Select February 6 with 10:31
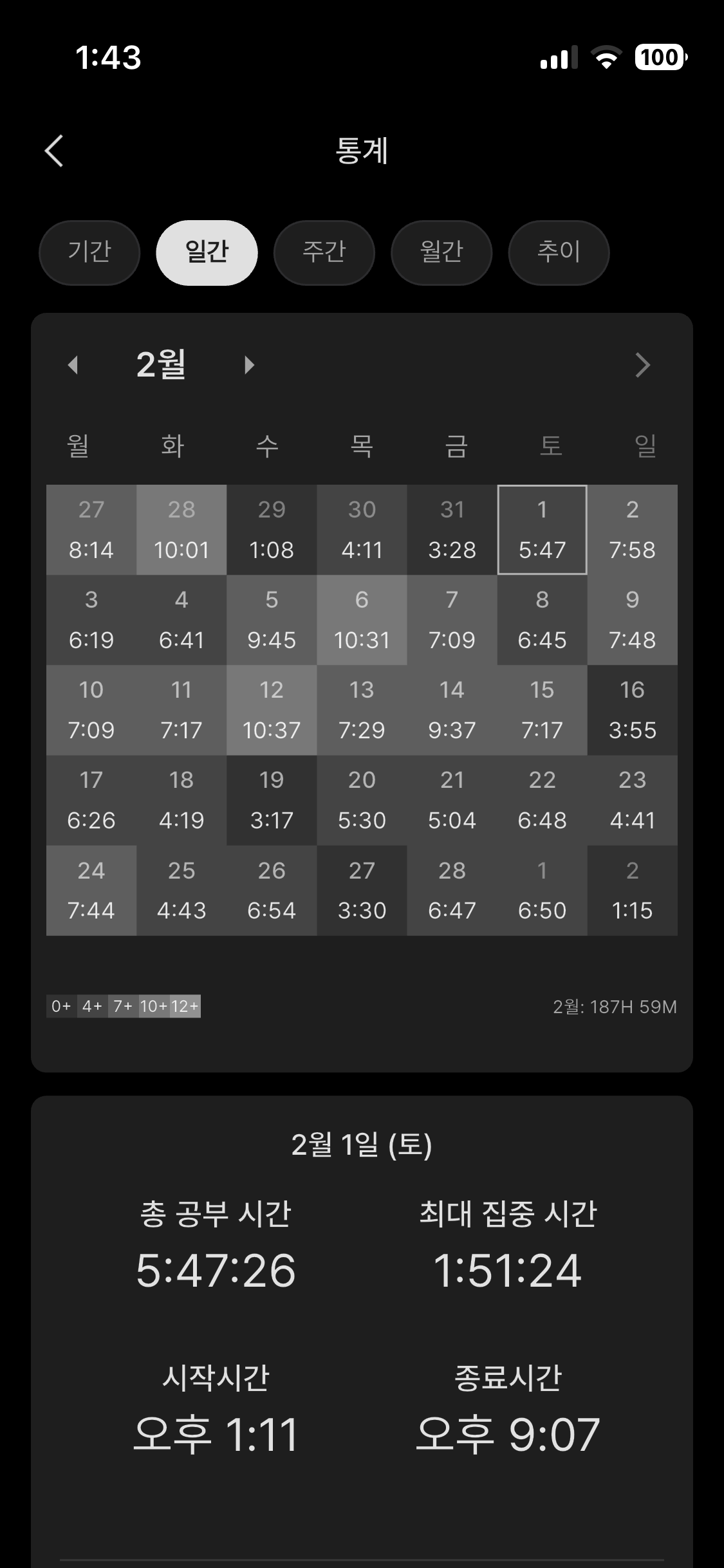 pyautogui.click(x=362, y=620)
